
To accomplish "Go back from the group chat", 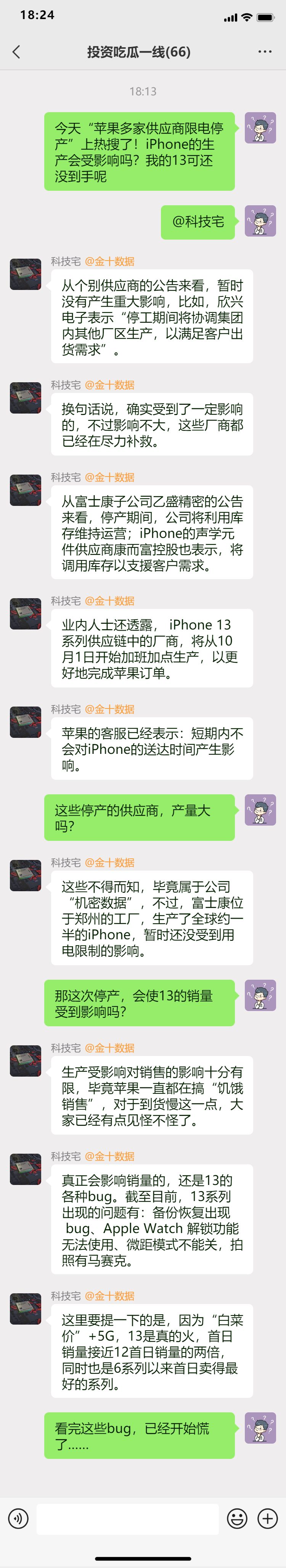I will point(16,52).
